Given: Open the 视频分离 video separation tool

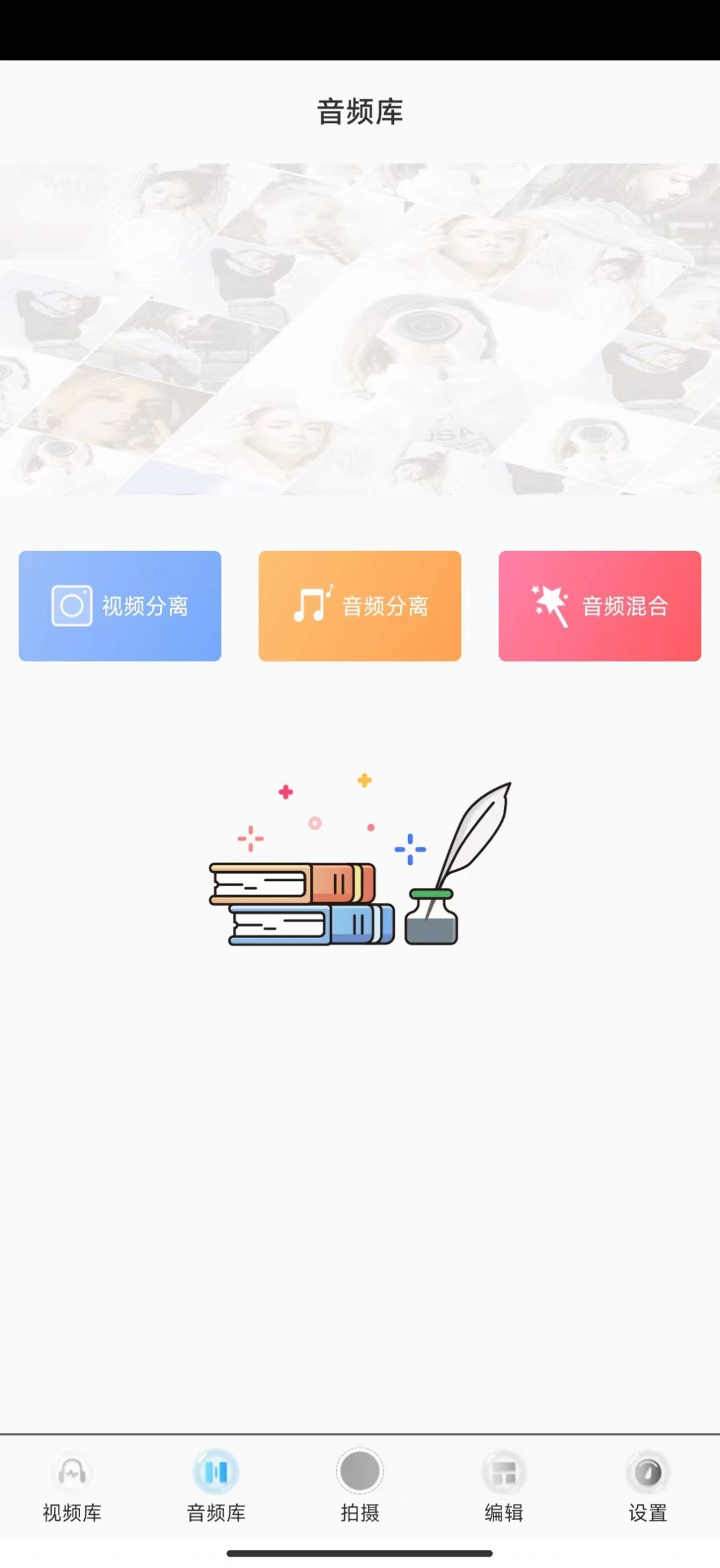Looking at the screenshot, I should [120, 605].
